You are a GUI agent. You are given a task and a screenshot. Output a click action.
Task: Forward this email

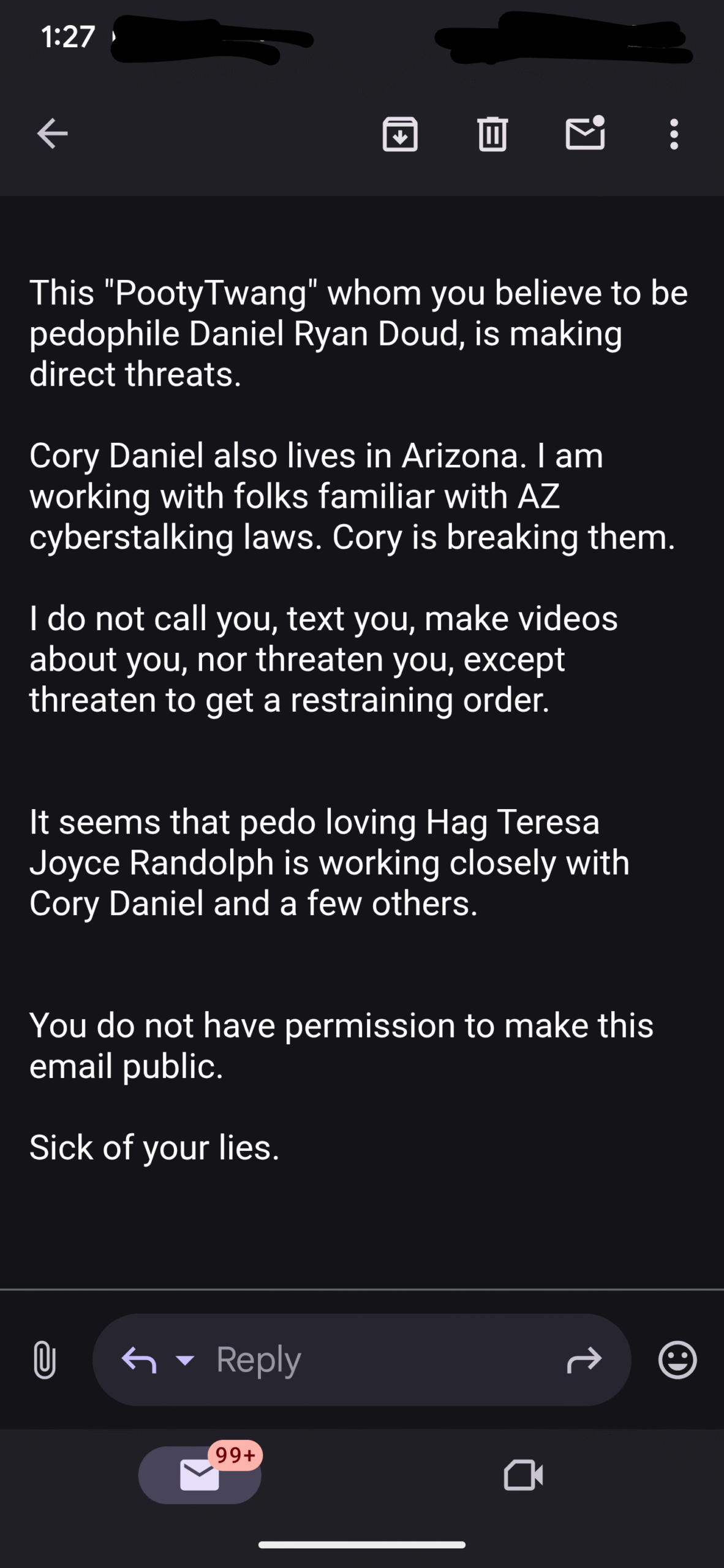(x=584, y=1360)
